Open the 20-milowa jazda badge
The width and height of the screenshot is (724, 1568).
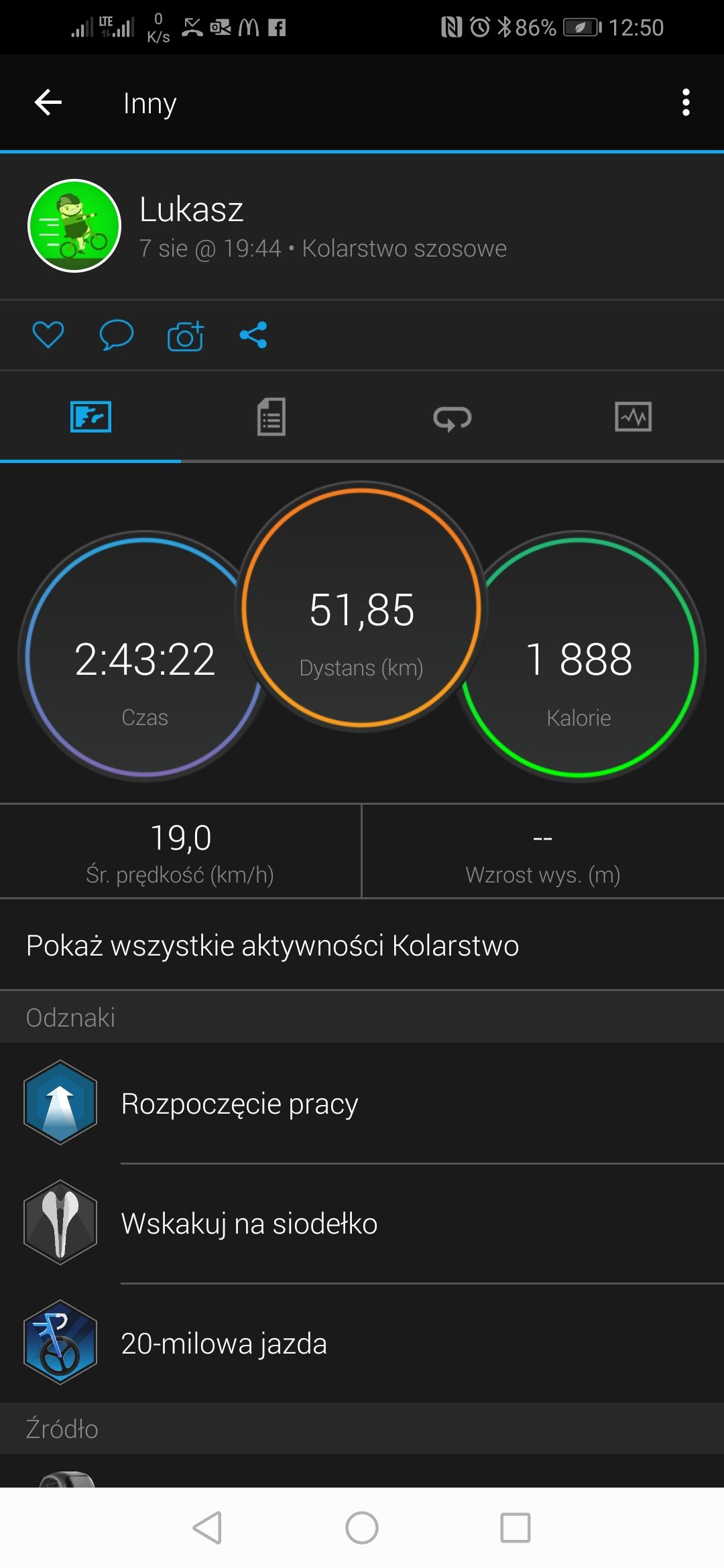pos(362,1343)
